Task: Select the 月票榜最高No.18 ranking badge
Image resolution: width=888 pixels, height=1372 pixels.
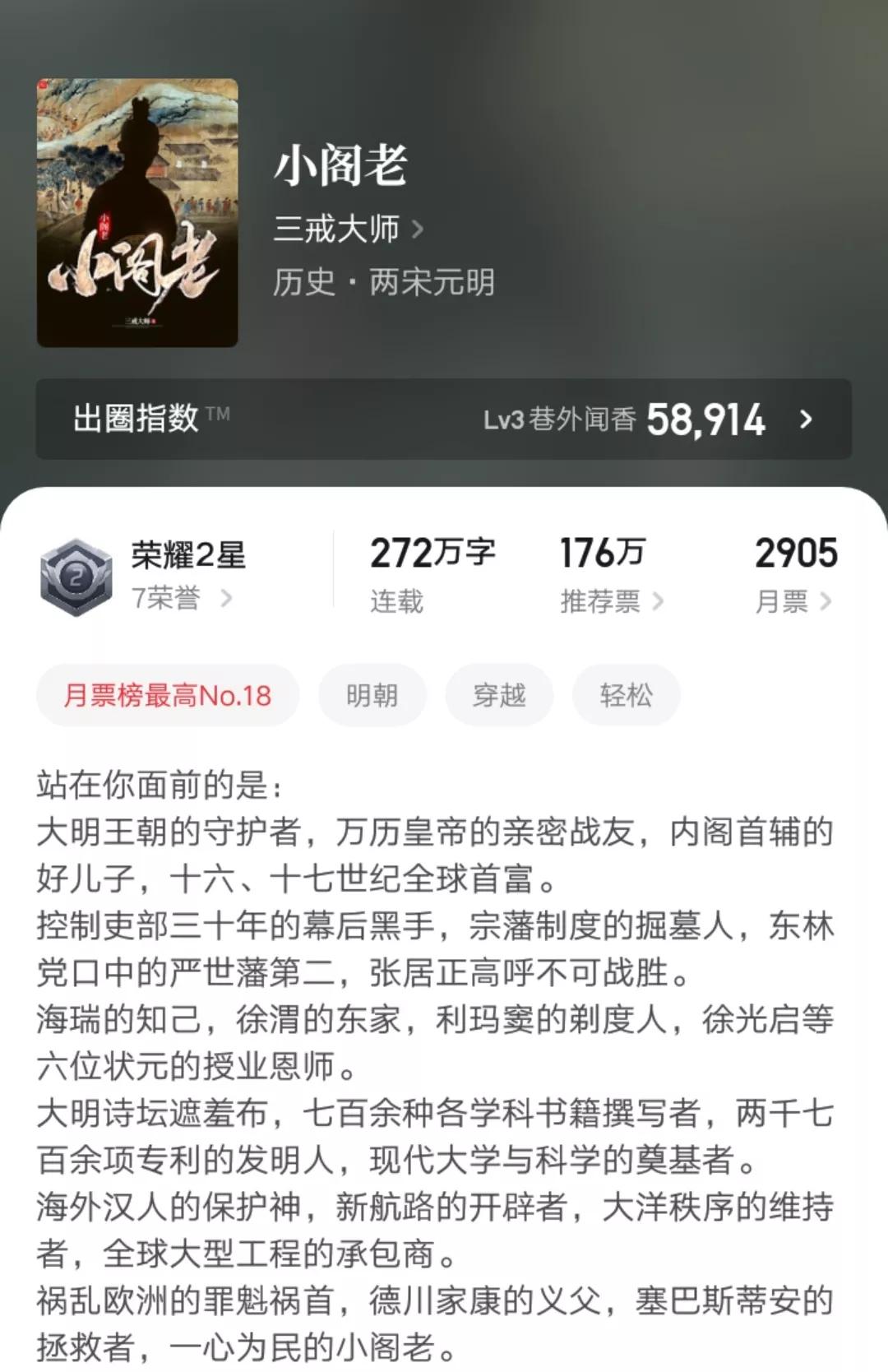Action: click(167, 696)
